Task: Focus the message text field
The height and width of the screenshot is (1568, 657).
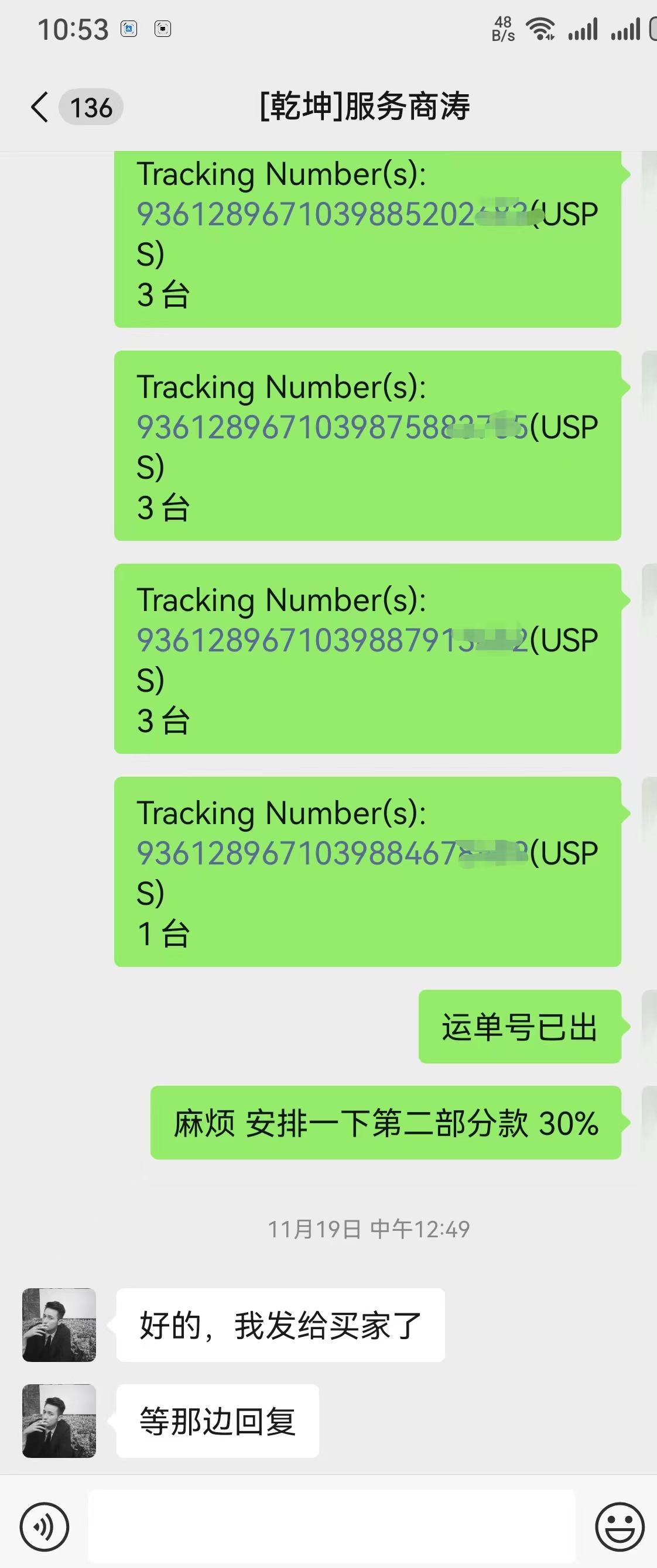Action: [332, 1526]
